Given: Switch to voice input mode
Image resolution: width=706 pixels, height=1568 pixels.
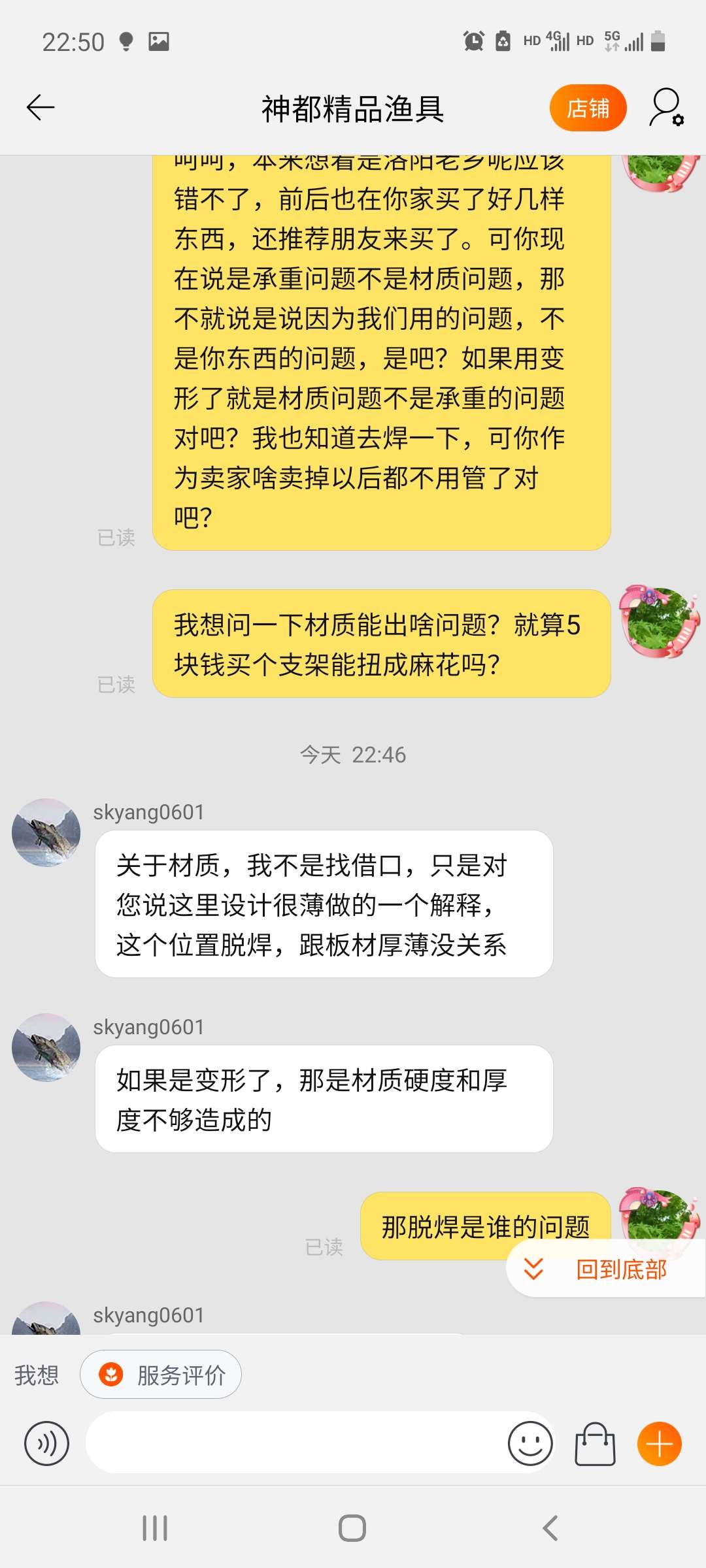Looking at the screenshot, I should pyautogui.click(x=46, y=1443).
